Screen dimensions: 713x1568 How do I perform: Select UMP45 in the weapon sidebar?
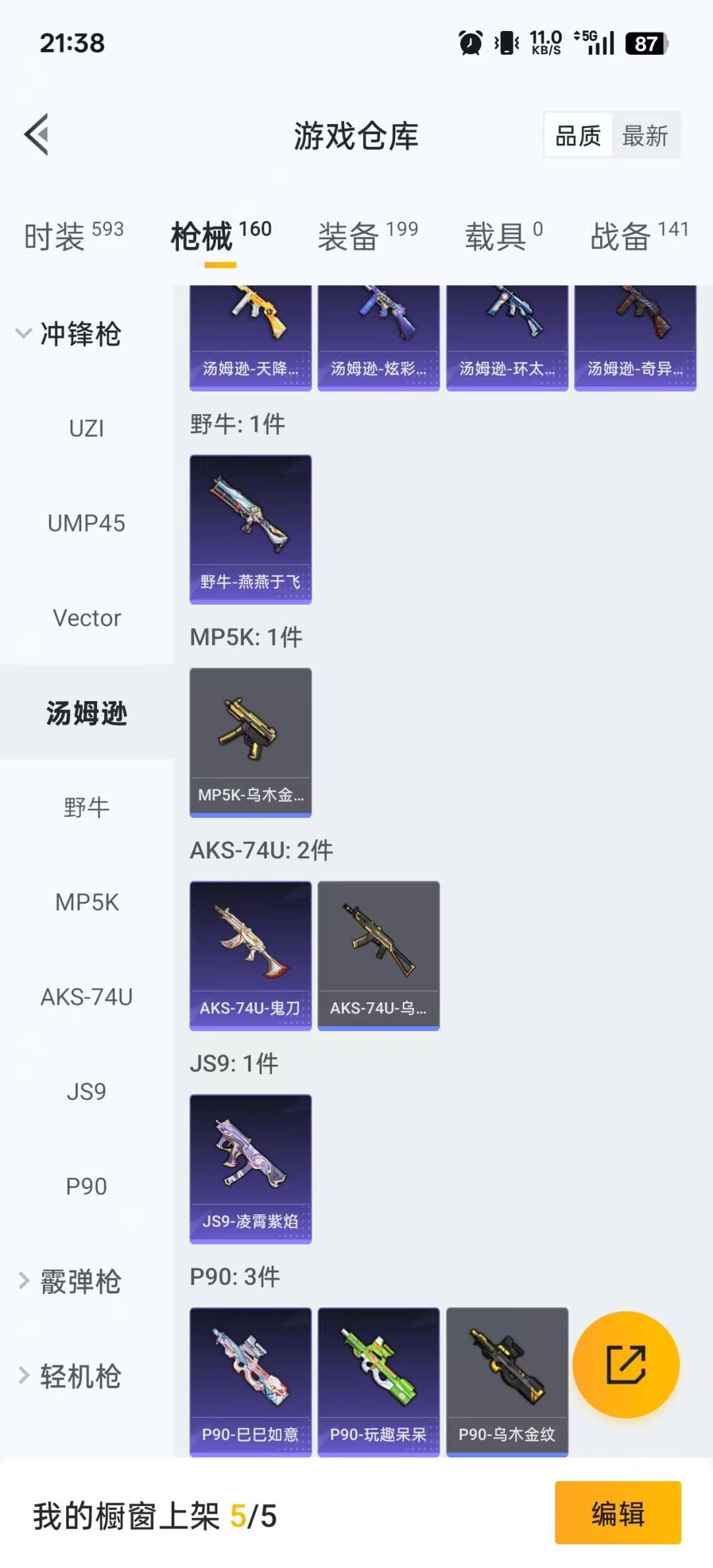tap(86, 524)
